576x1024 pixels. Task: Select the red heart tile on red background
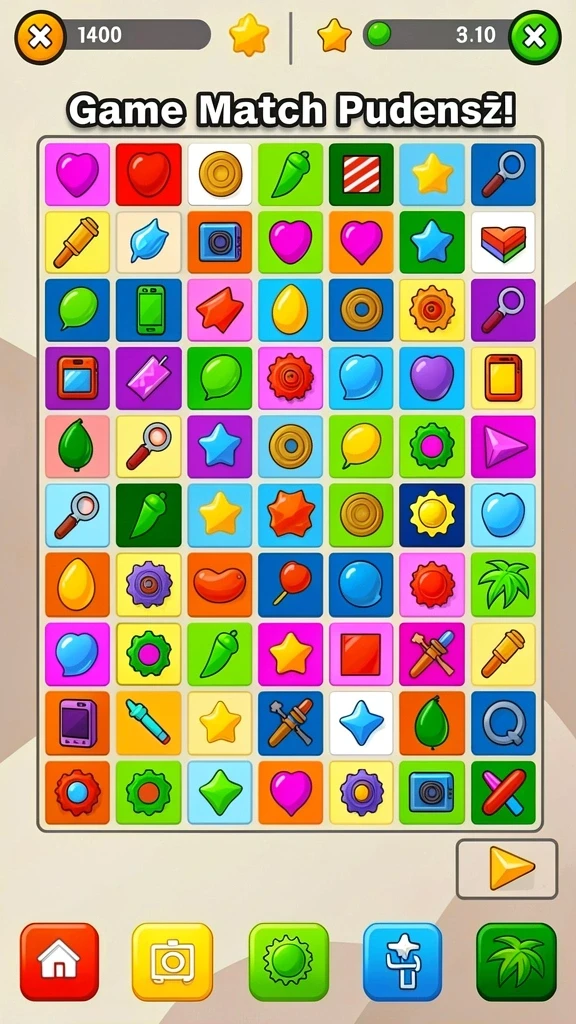pyautogui.click(x=148, y=174)
